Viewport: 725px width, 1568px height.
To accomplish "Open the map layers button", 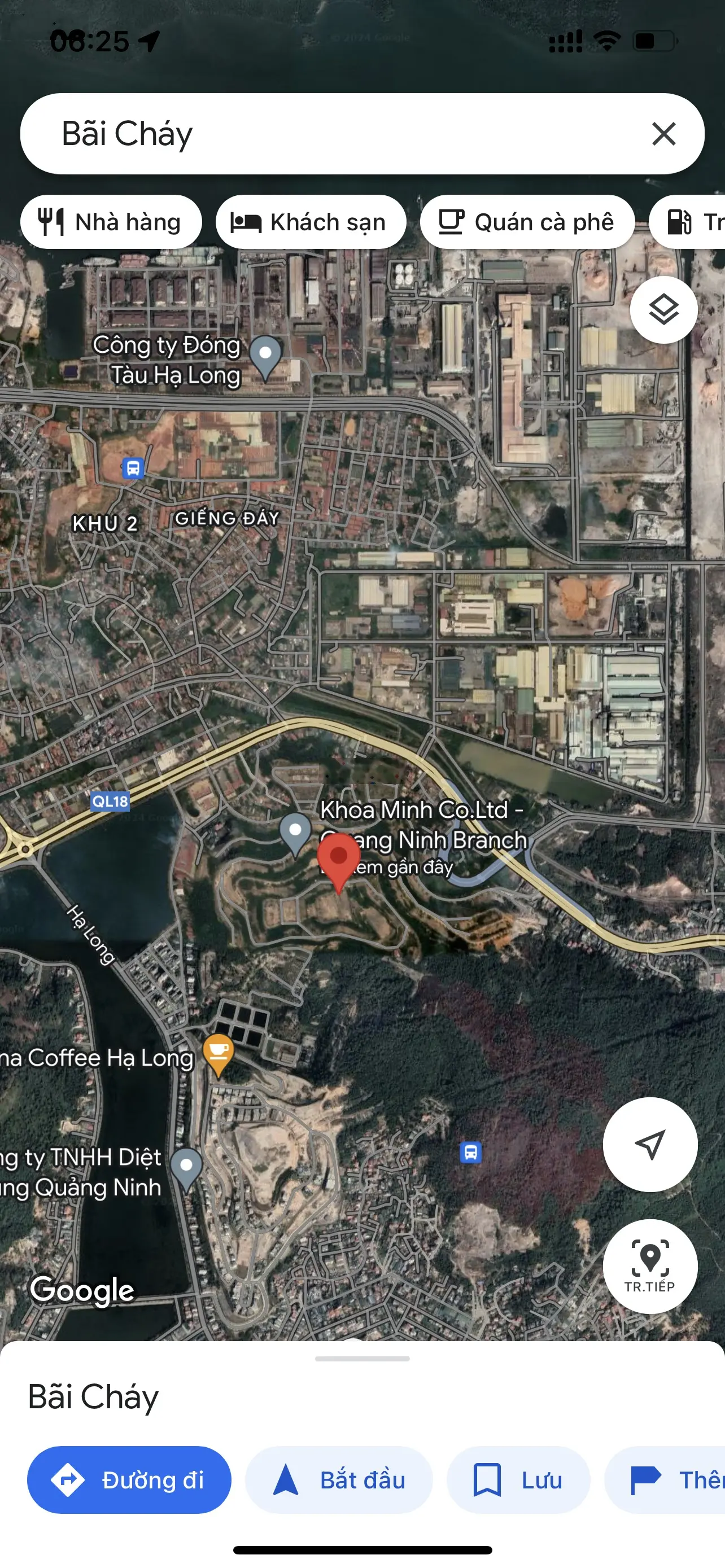I will 663,310.
